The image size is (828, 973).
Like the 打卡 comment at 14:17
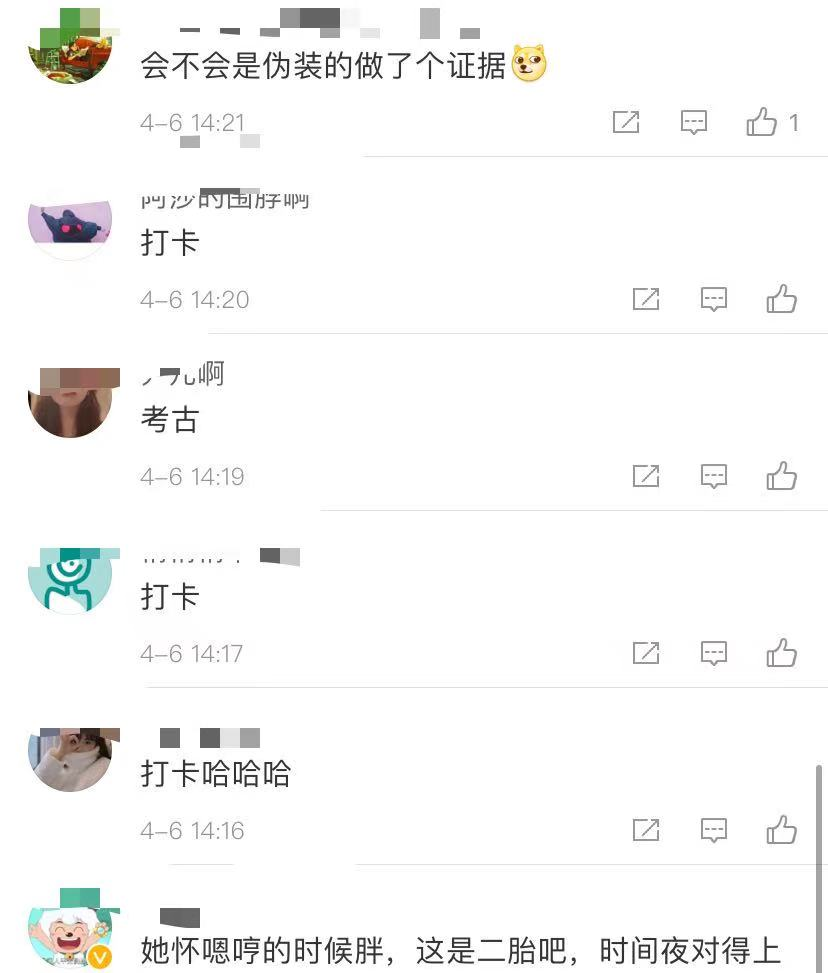click(x=782, y=653)
